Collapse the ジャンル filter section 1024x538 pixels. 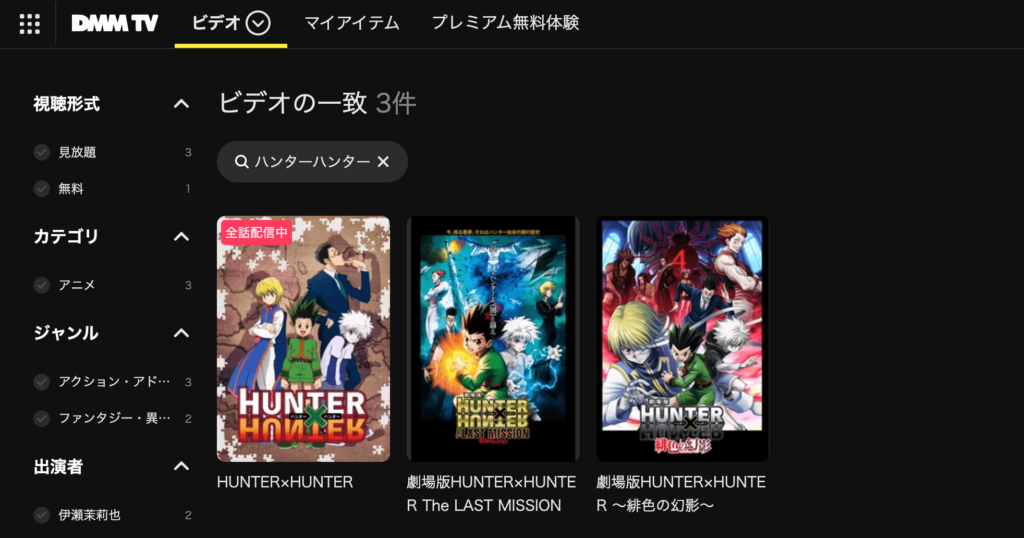[x=181, y=333]
